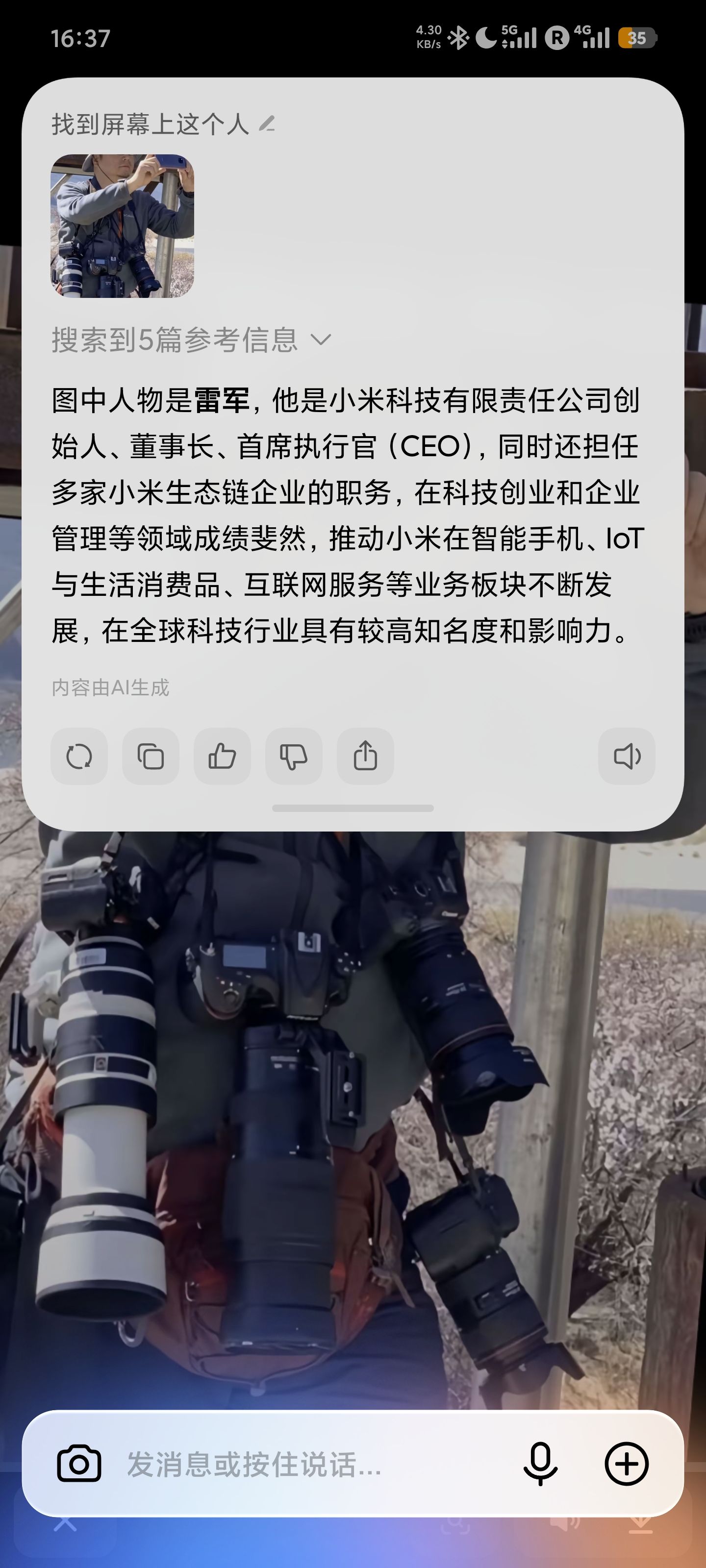Edit the query text with the pencil icon
The image size is (706, 1568).
[267, 124]
